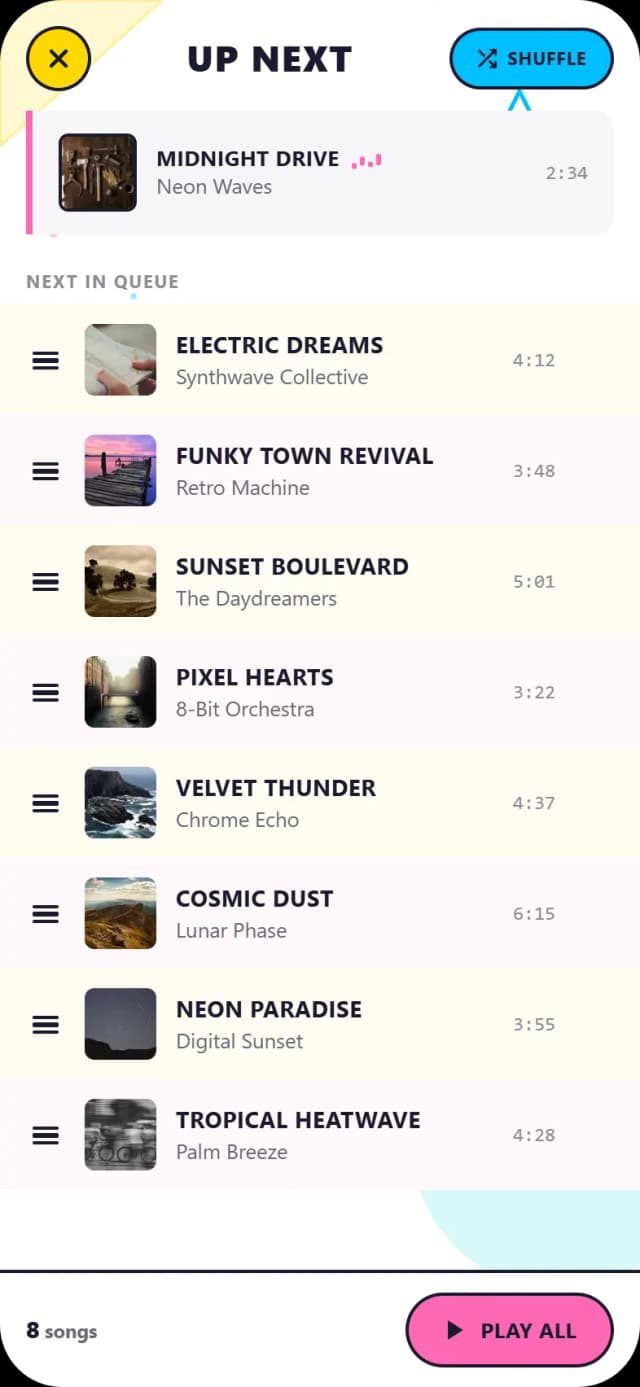Open the now playing Midnight Drive track
The width and height of the screenshot is (640, 1387).
pos(320,173)
